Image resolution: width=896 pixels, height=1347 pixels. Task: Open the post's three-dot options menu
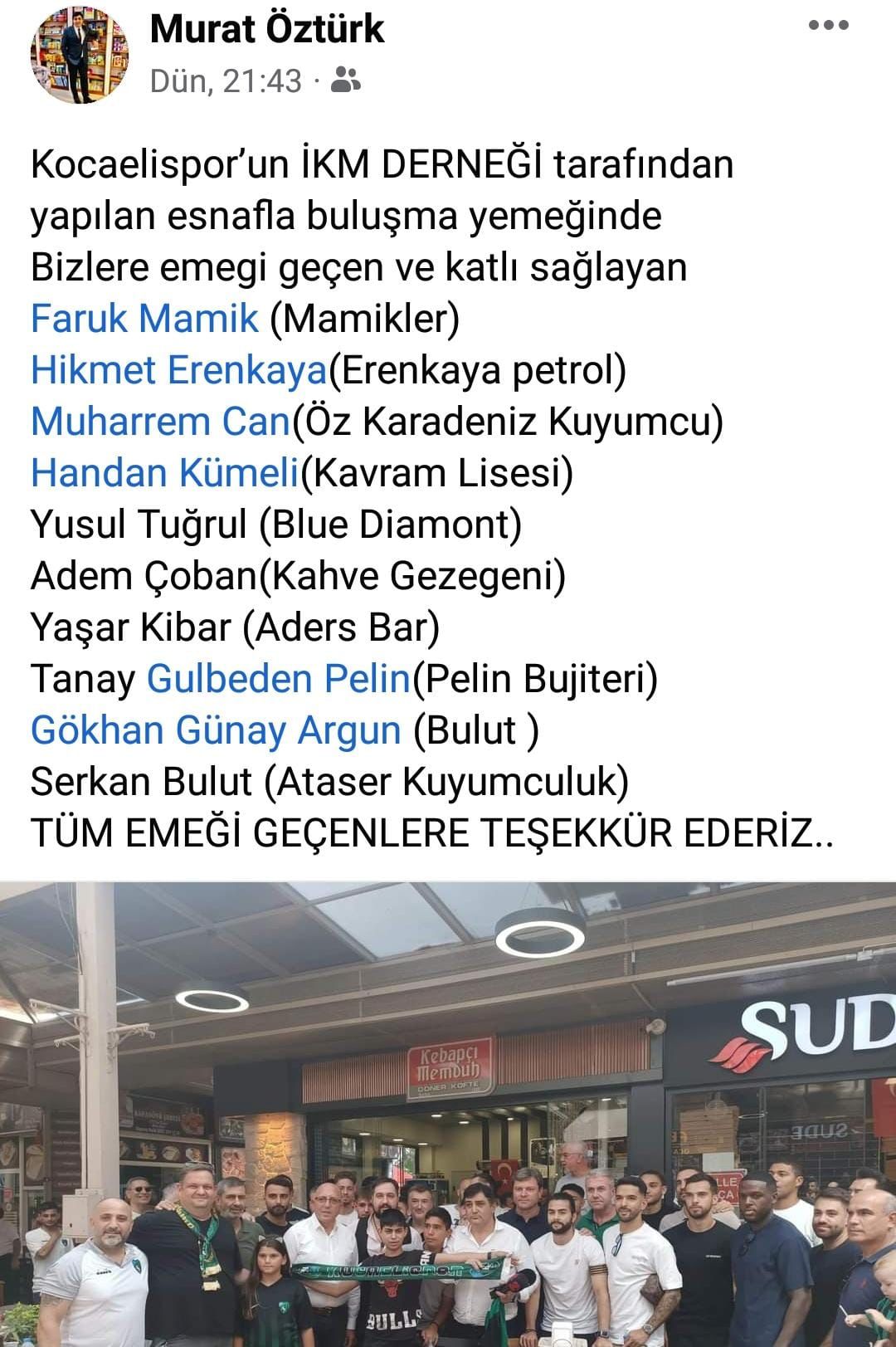point(828,26)
